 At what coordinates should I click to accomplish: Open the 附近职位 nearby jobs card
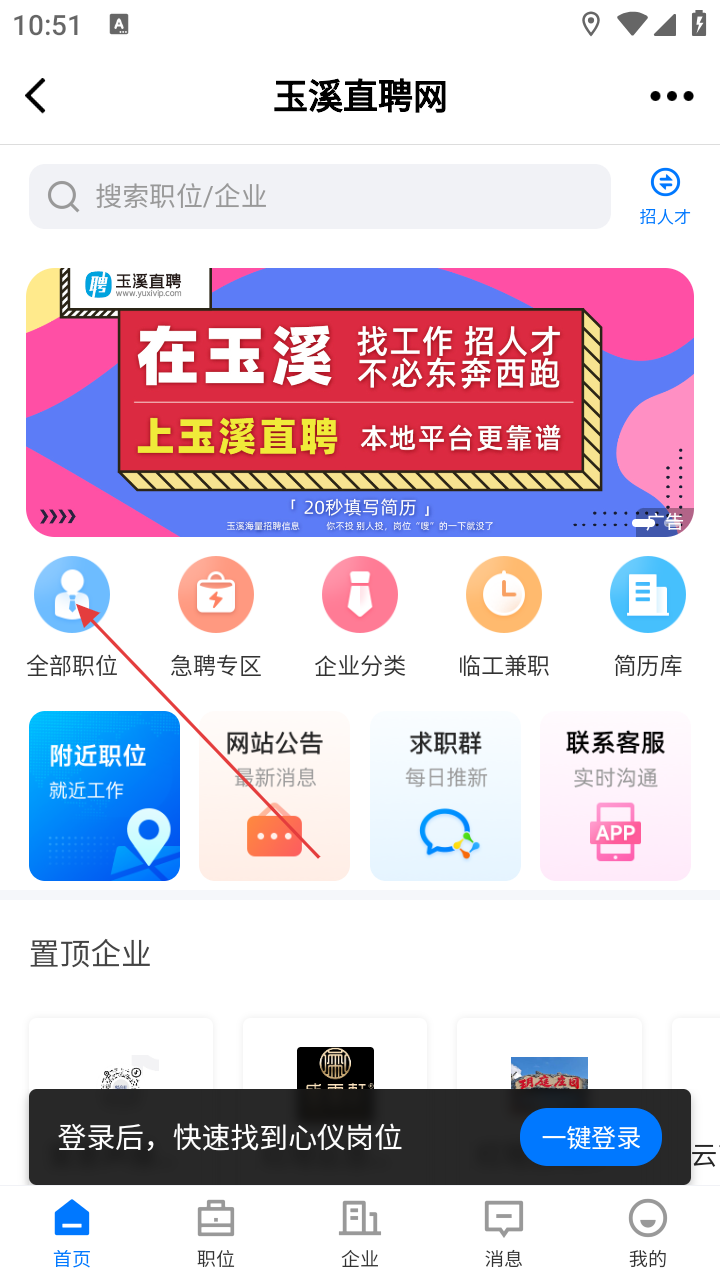105,796
